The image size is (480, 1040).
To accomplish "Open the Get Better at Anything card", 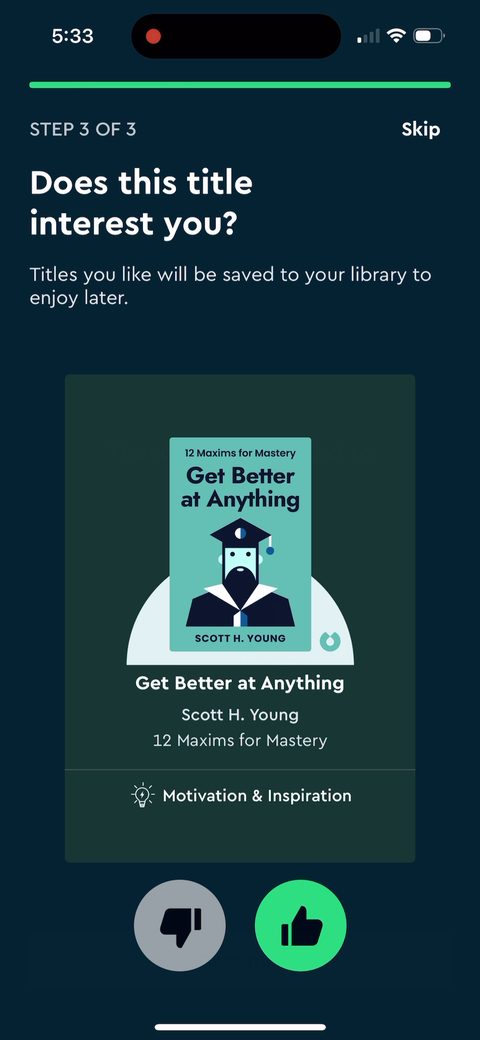I will 240,618.
